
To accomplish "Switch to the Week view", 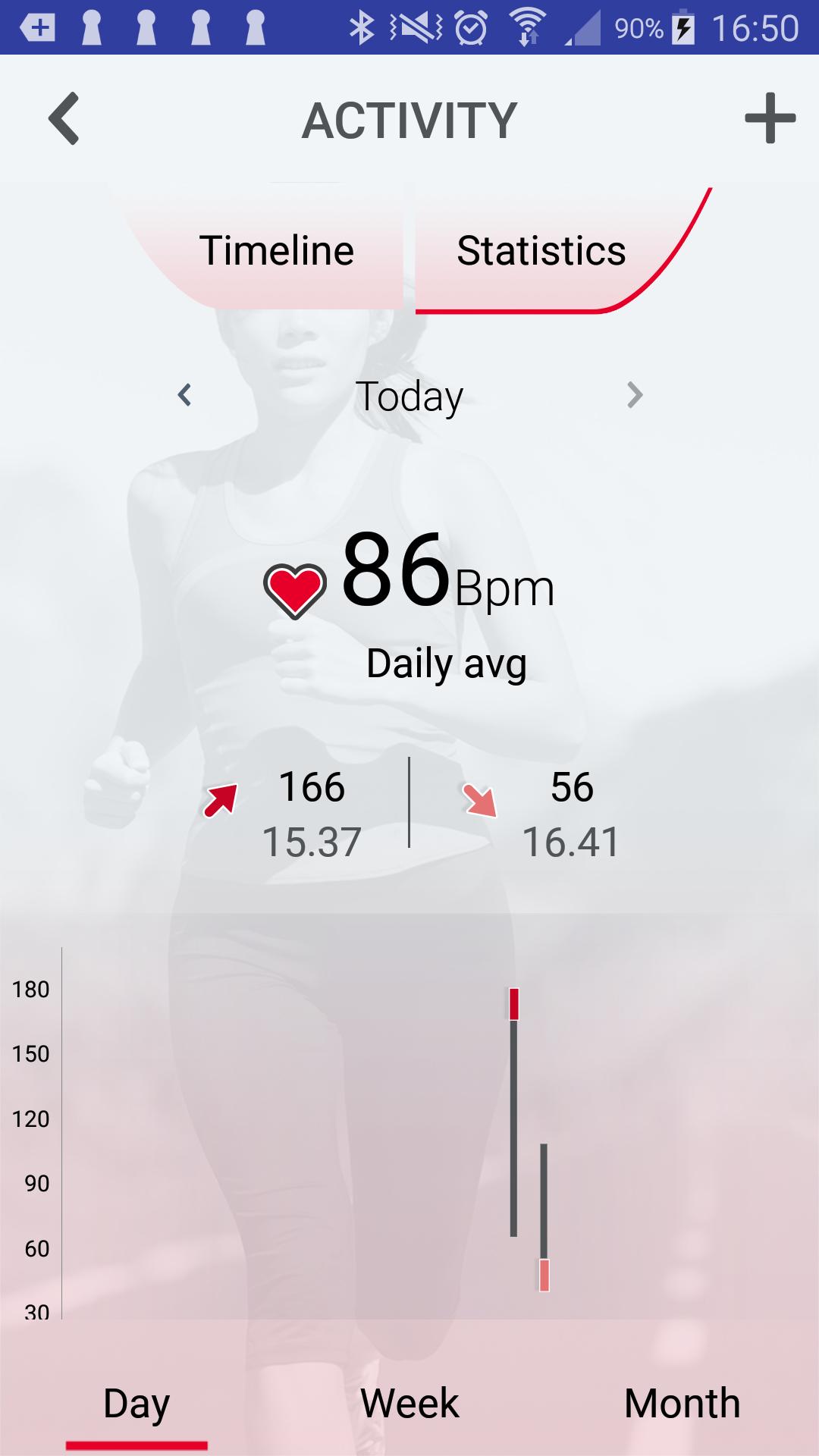I will [x=409, y=1403].
